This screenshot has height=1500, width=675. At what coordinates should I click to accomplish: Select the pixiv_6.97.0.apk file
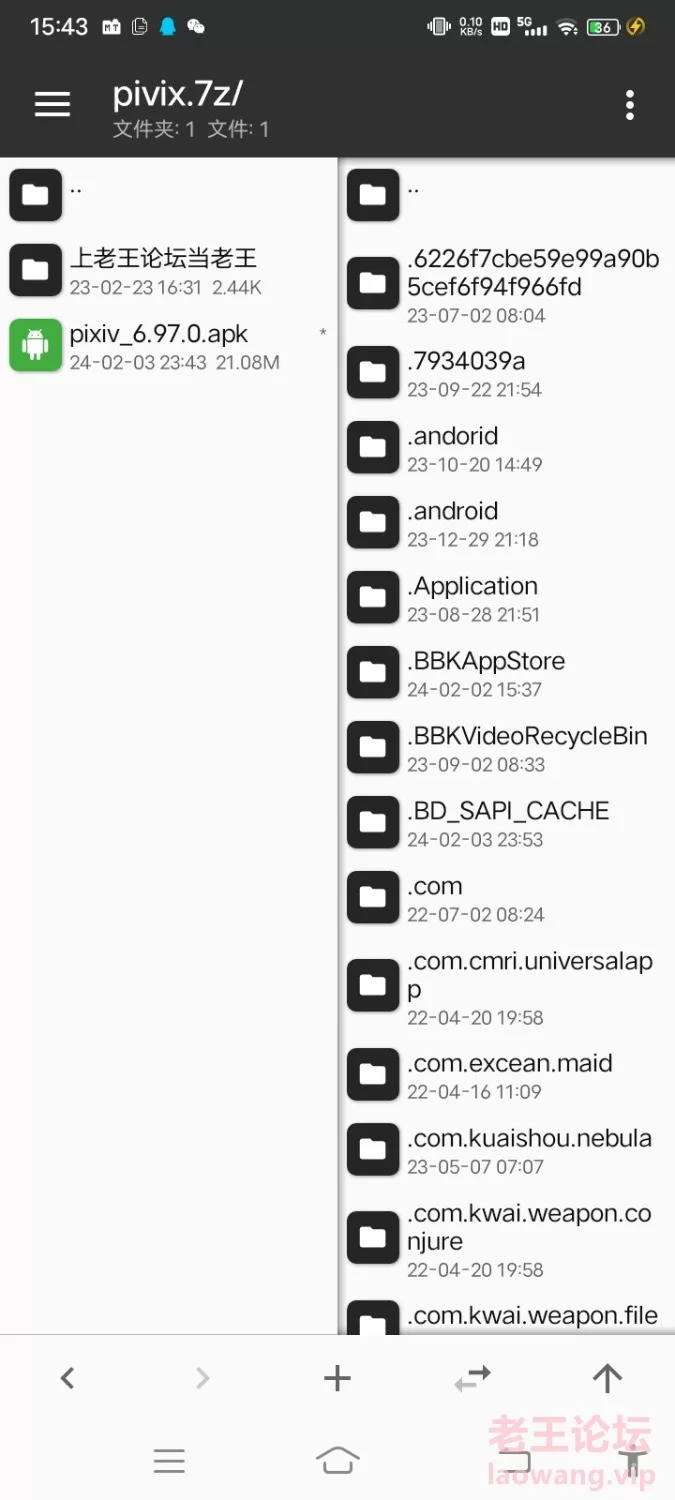click(160, 346)
